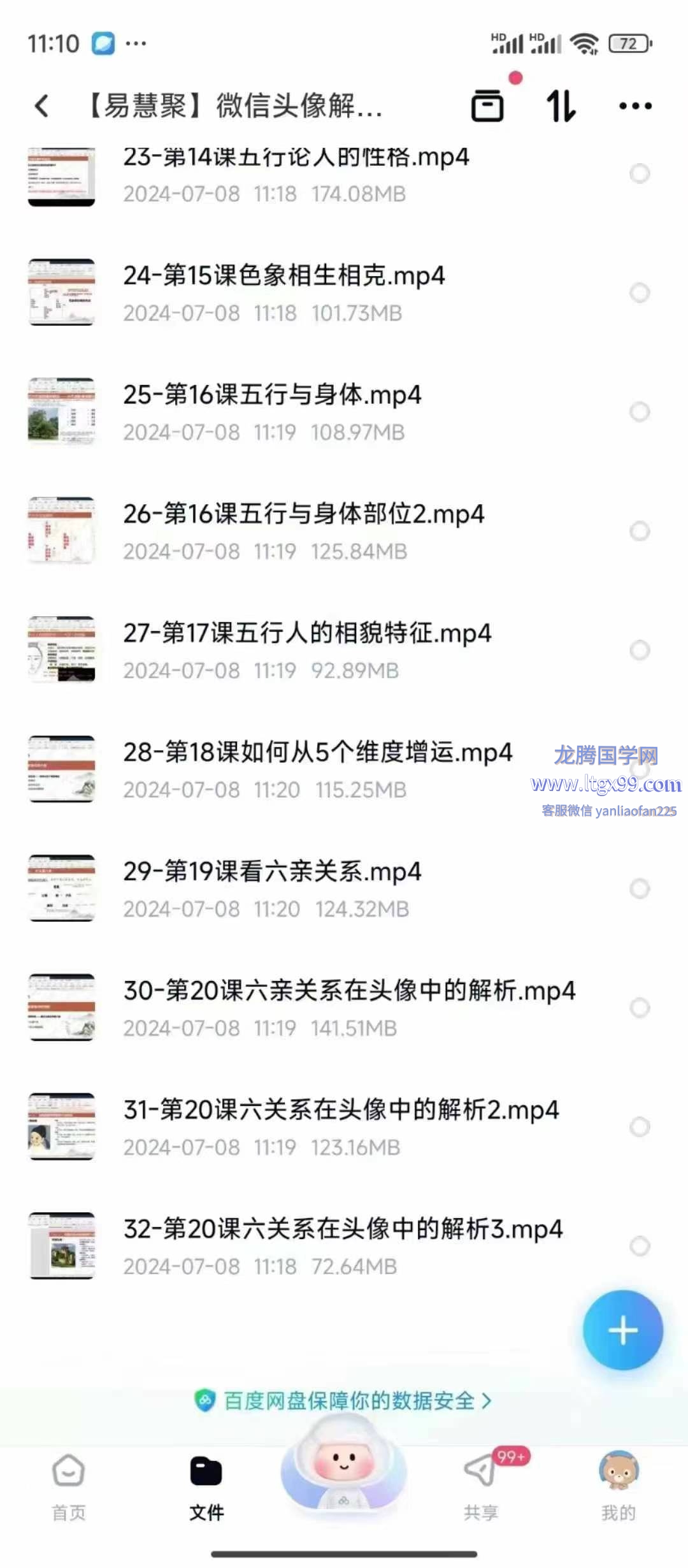Image resolution: width=688 pixels, height=1568 pixels.
Task: Select the checkbox for 29-第19课看六亲关系.mp4
Action: [640, 889]
